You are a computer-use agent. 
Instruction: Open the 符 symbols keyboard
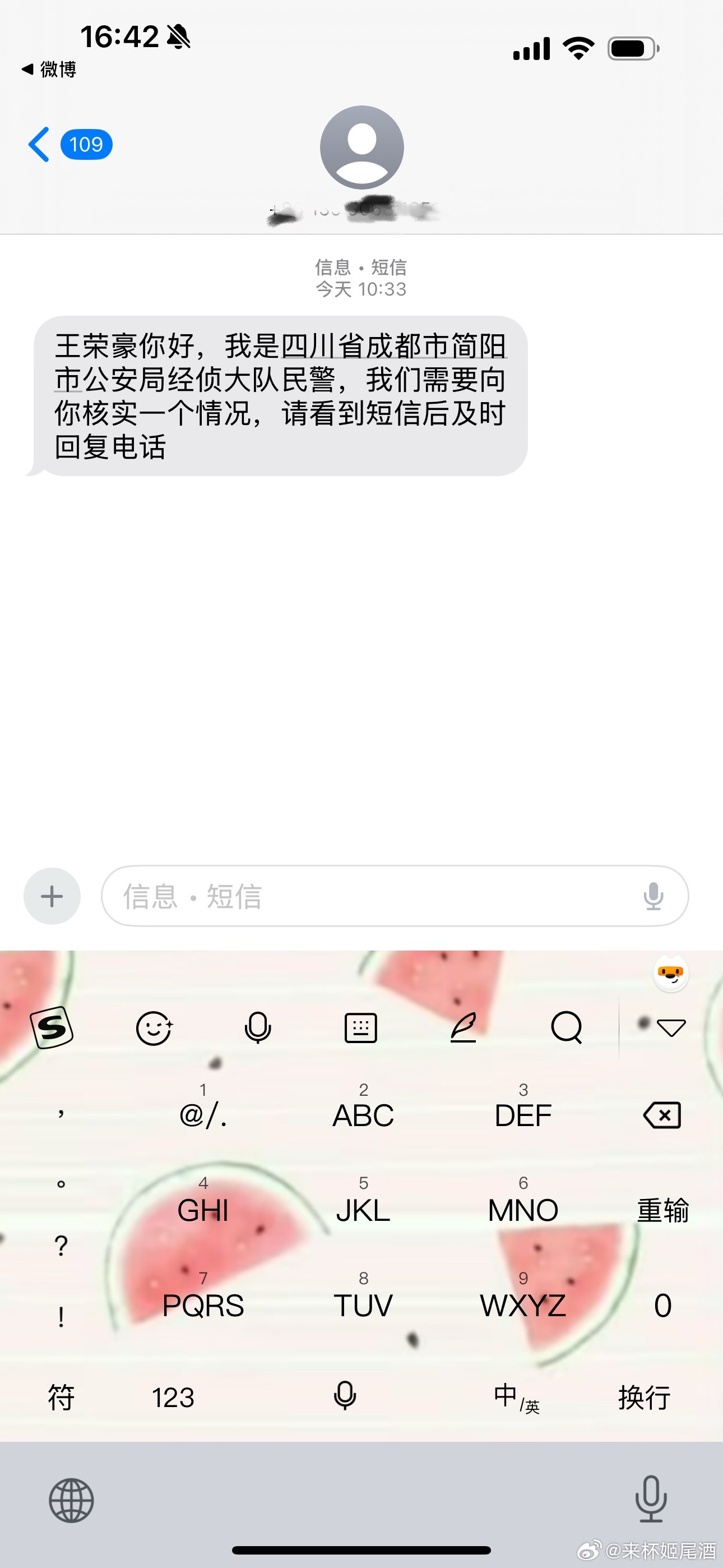[x=61, y=1398]
